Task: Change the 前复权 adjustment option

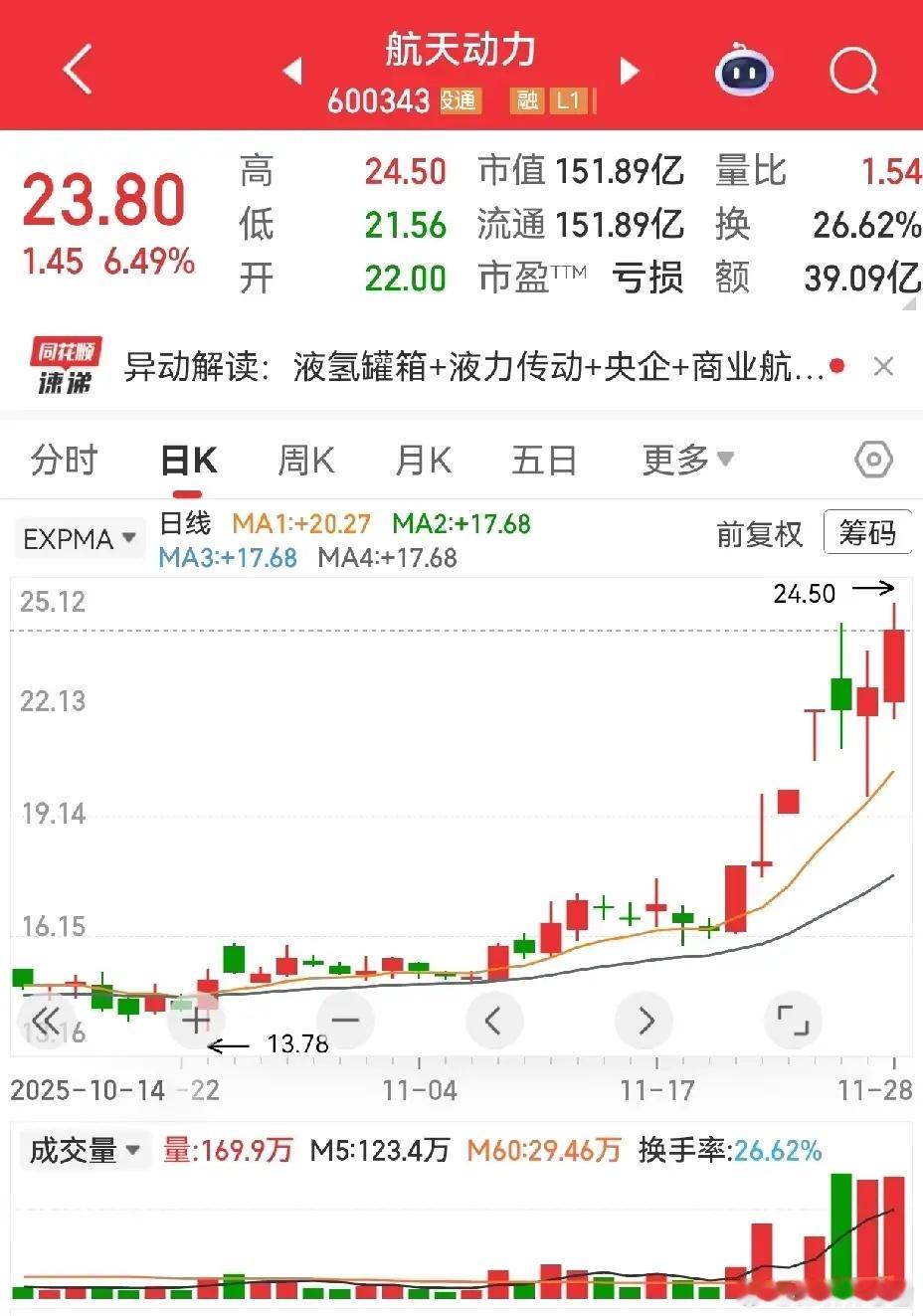Action: coord(759,534)
